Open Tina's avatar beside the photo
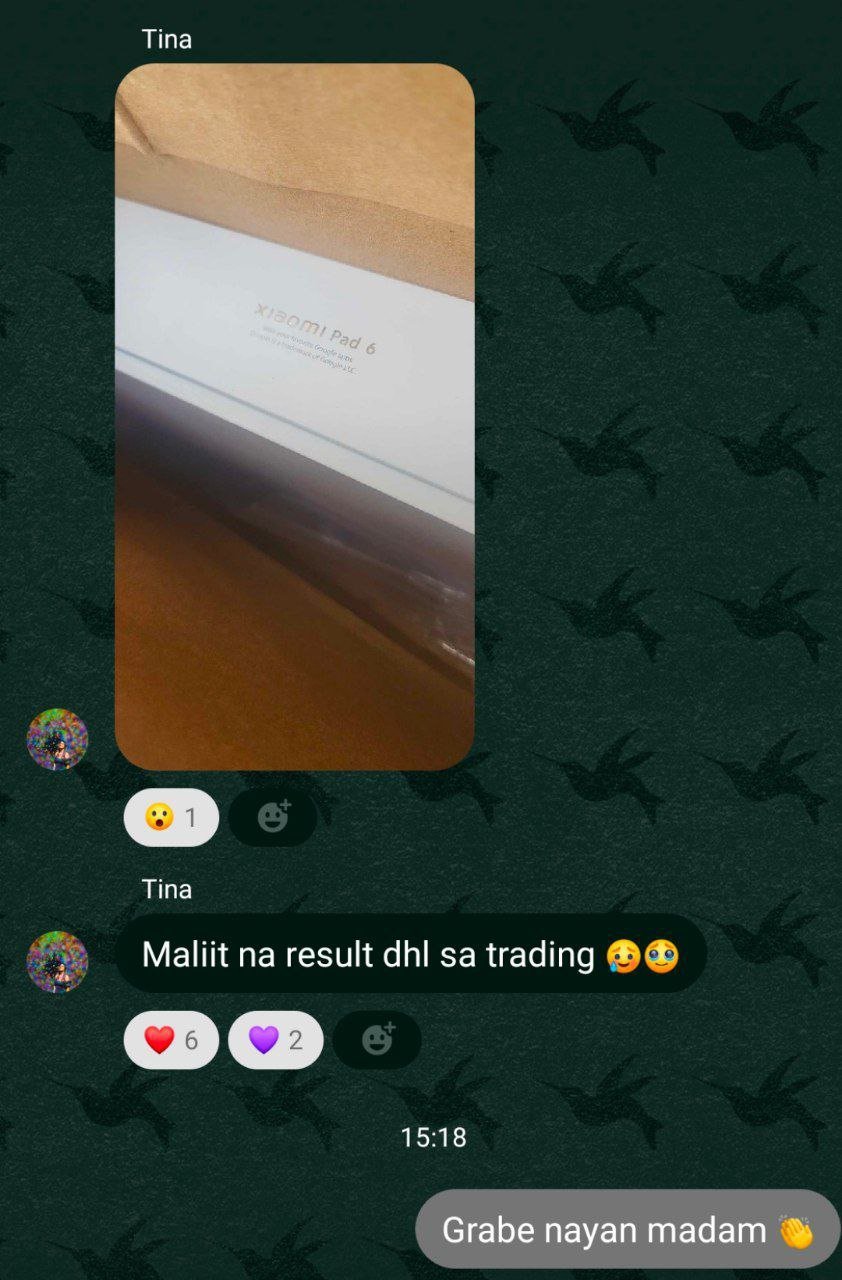This screenshot has height=1280, width=842. 57,740
